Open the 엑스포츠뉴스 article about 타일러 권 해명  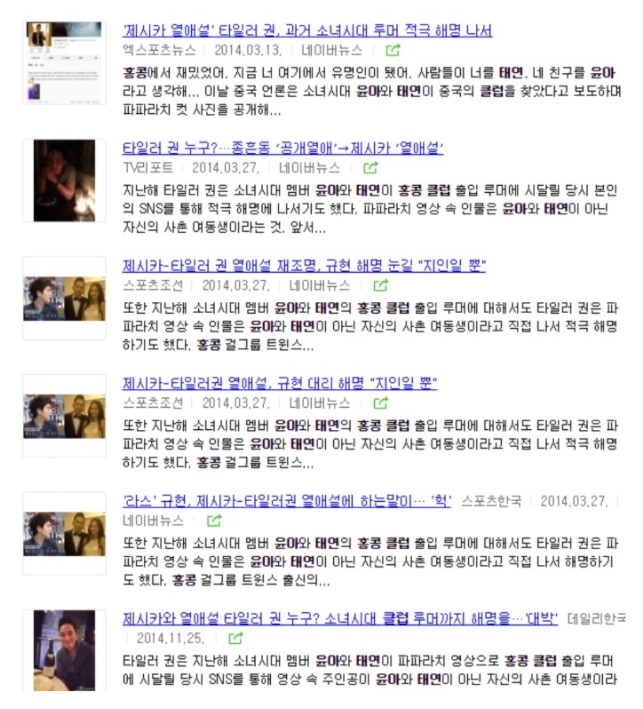pos(307,31)
